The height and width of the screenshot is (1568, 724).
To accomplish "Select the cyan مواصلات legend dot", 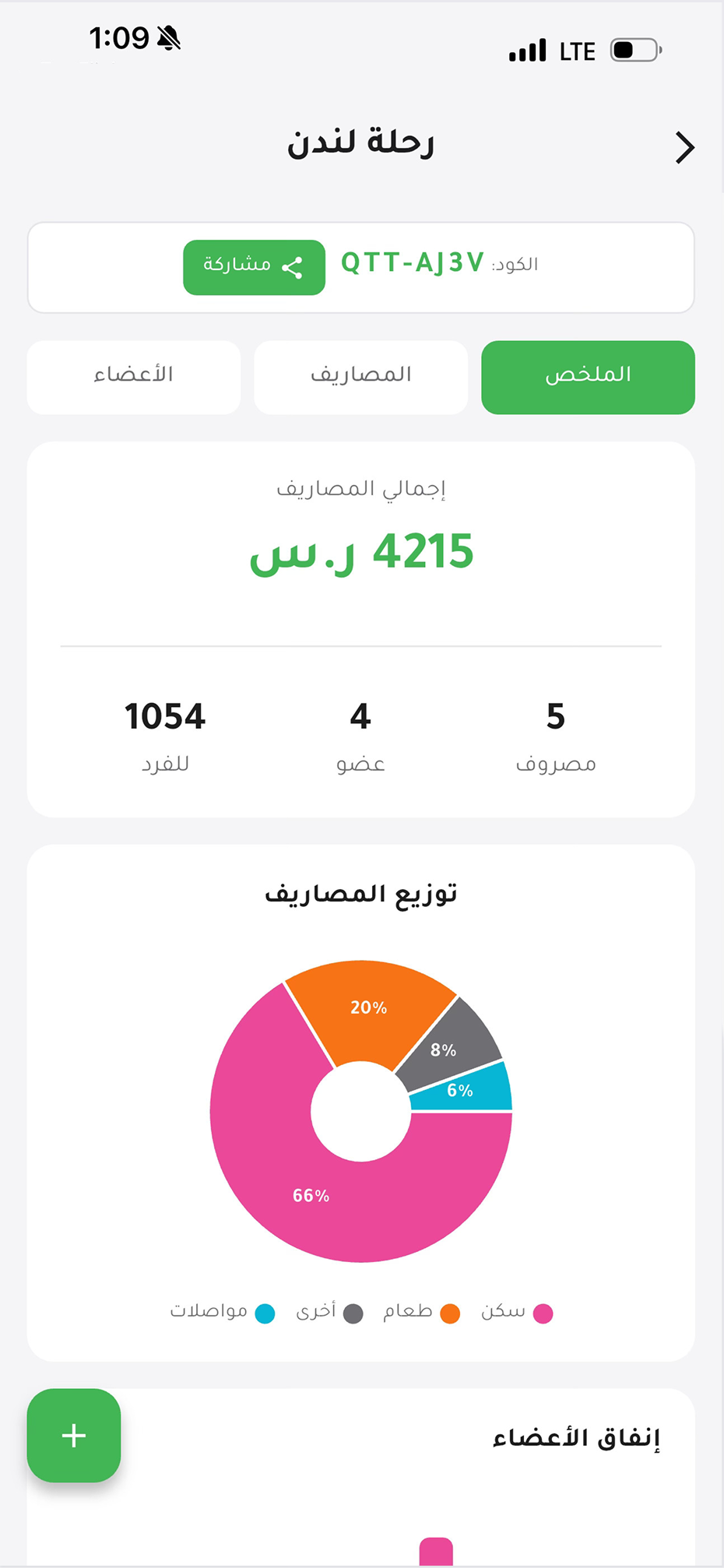I will click(265, 1313).
